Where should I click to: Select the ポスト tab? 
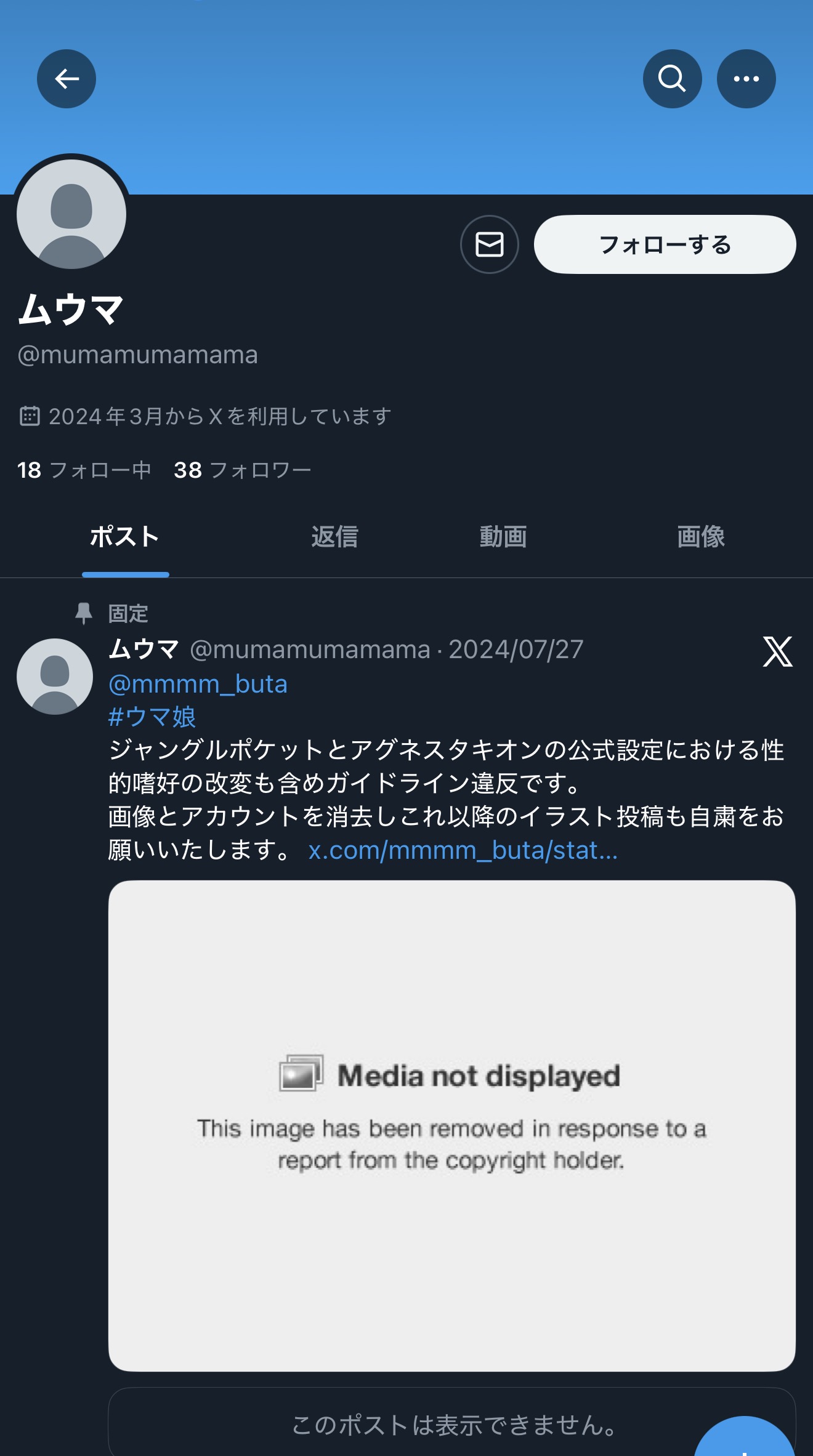pyautogui.click(x=125, y=537)
